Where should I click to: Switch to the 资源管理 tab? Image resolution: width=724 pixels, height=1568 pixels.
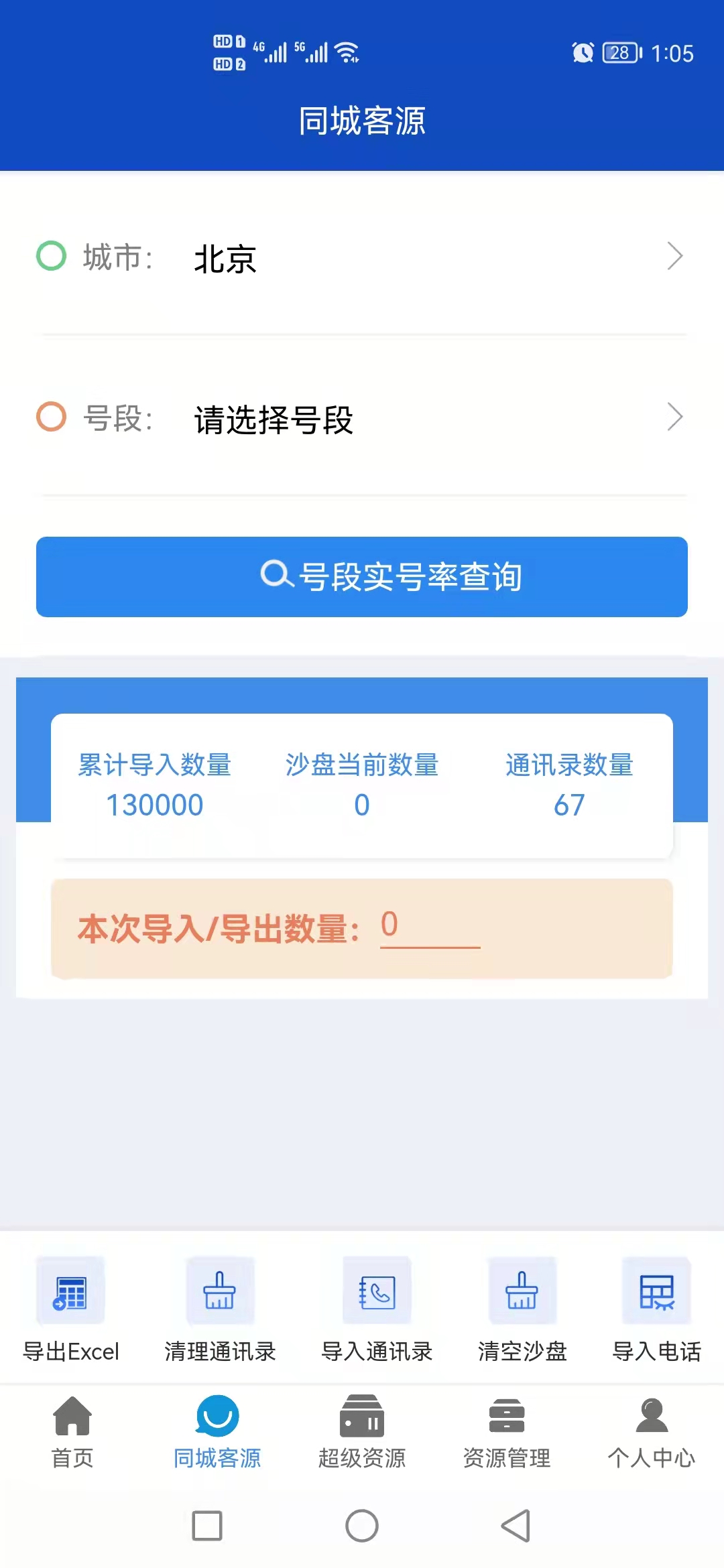507,1416
